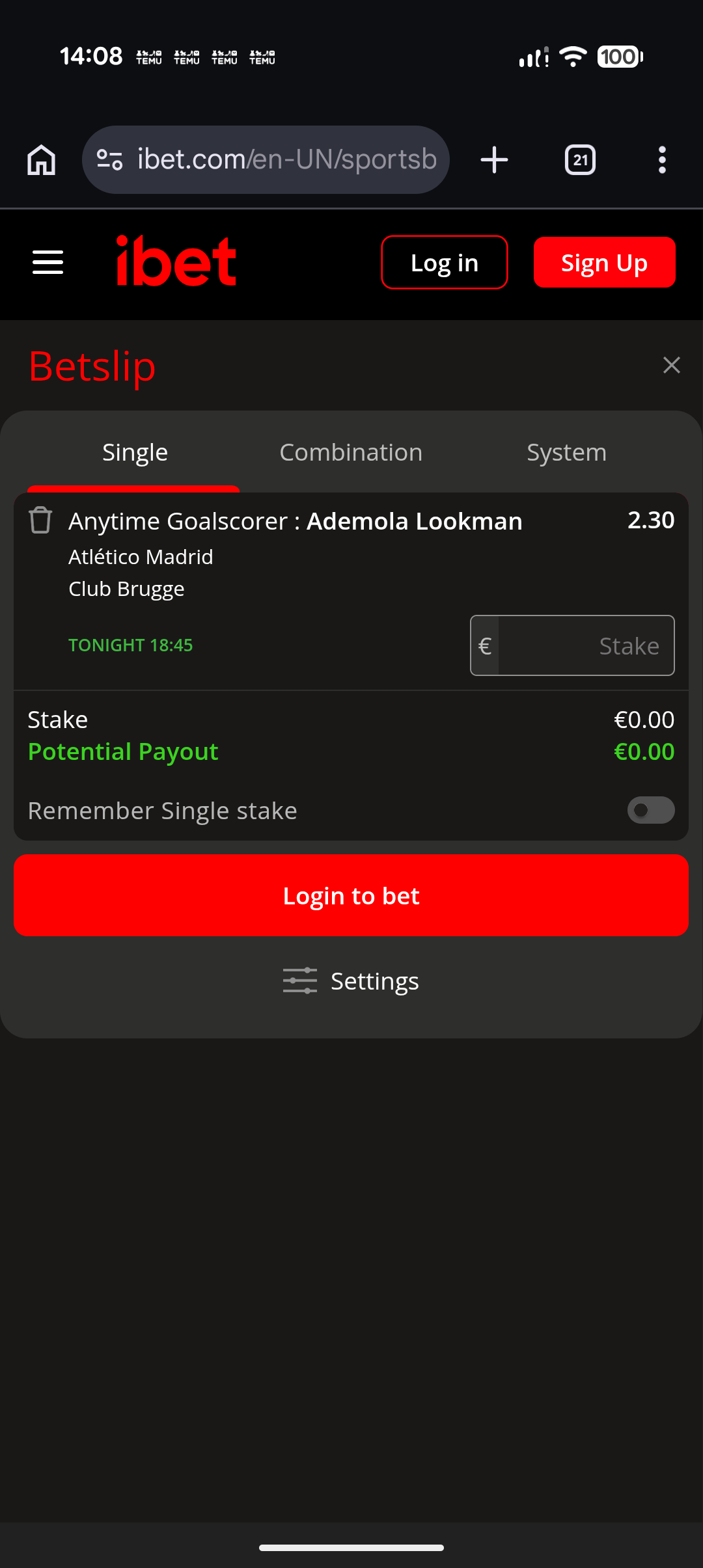
Task: Switch to the Combination tab
Action: click(351, 452)
